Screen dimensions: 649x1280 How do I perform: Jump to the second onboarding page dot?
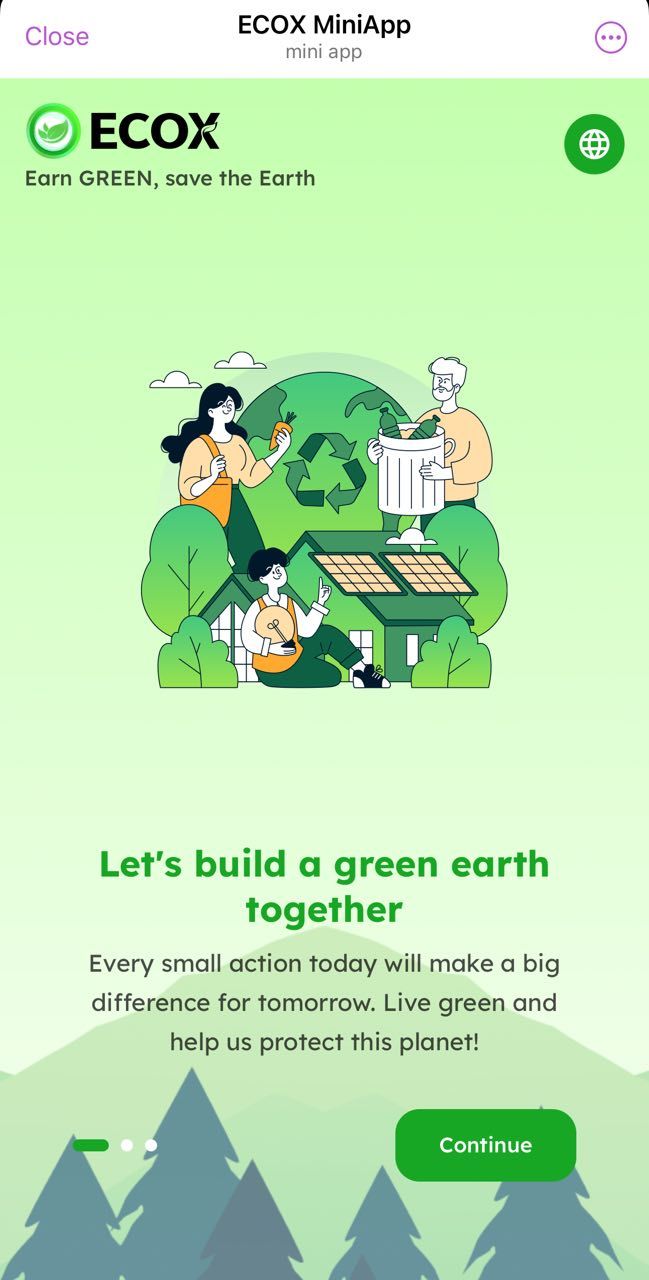127,1145
